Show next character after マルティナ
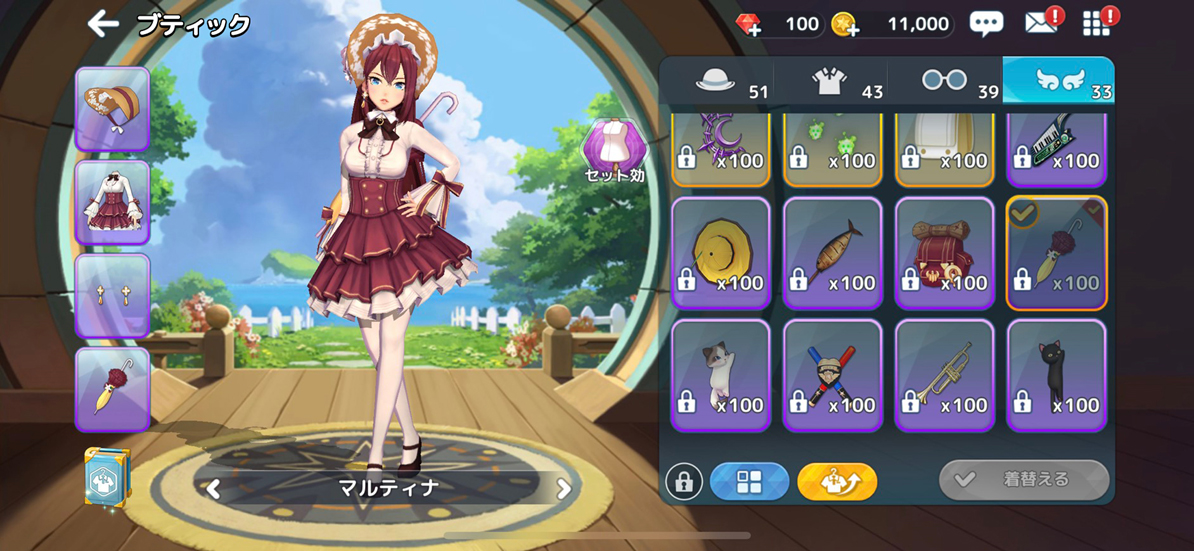1194x551 pixels. click(x=563, y=489)
